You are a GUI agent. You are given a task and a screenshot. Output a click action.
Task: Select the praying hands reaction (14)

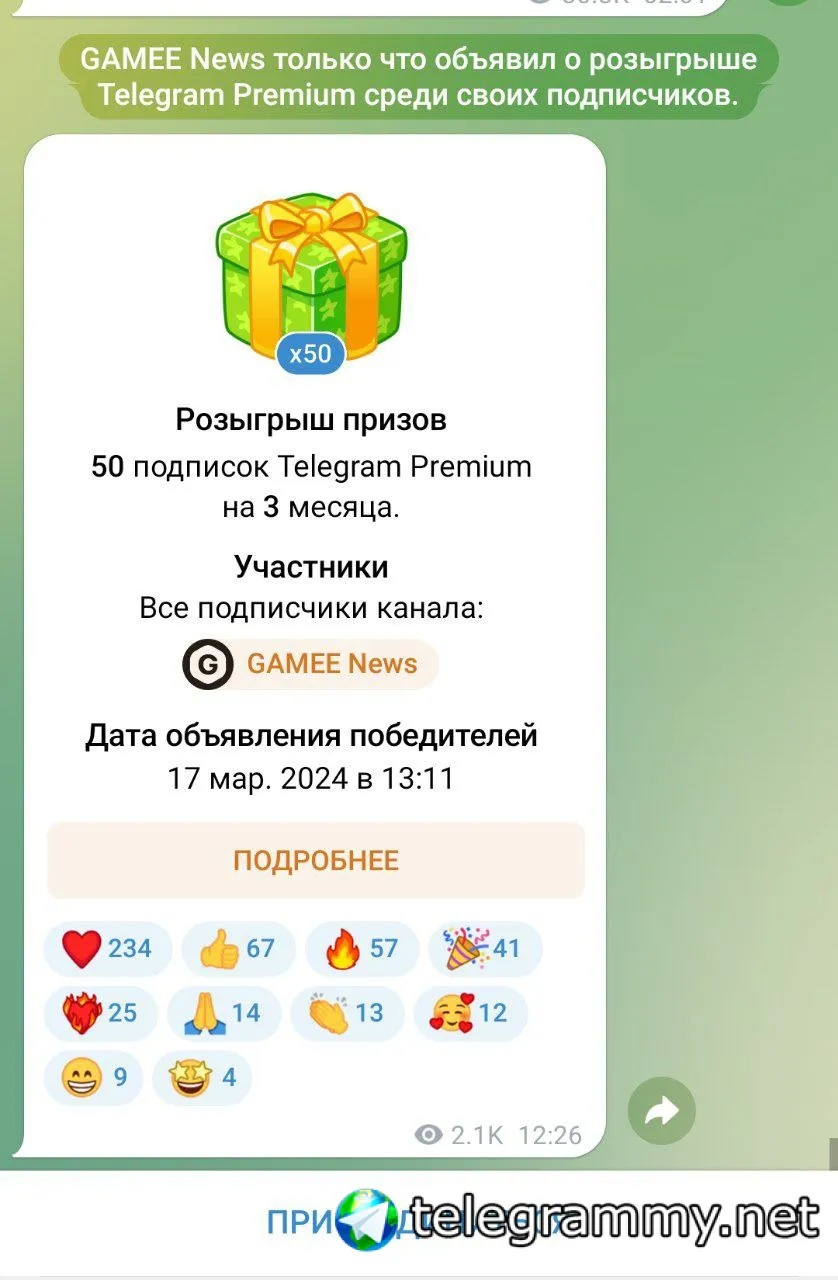(x=223, y=1013)
